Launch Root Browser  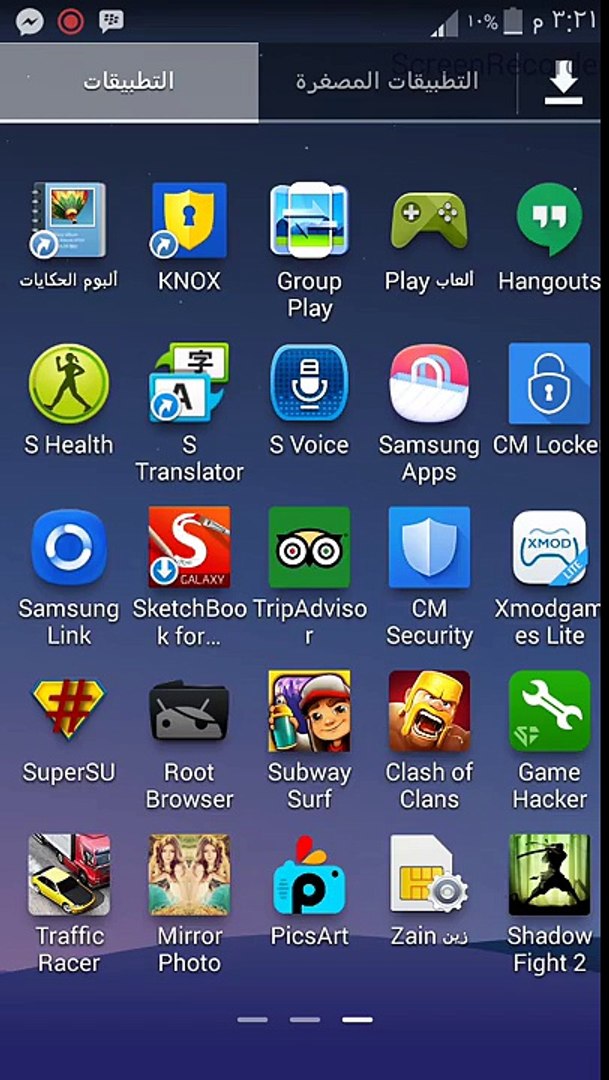(x=189, y=711)
